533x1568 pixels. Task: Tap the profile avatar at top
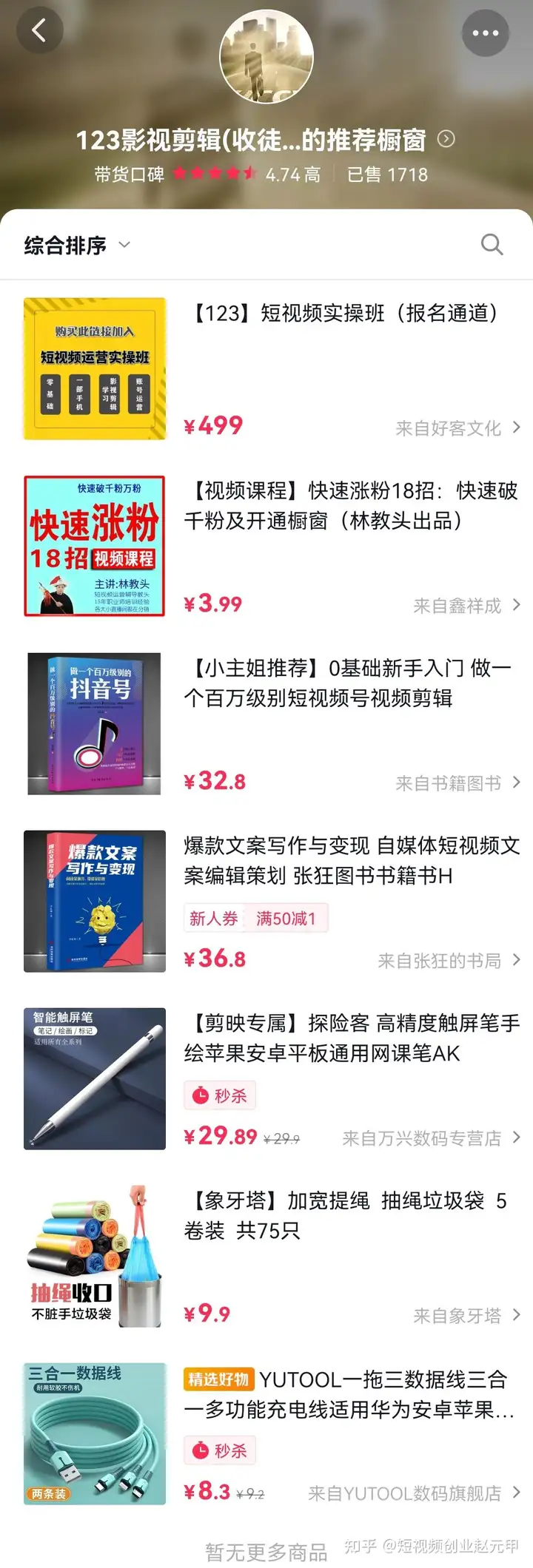[266, 58]
